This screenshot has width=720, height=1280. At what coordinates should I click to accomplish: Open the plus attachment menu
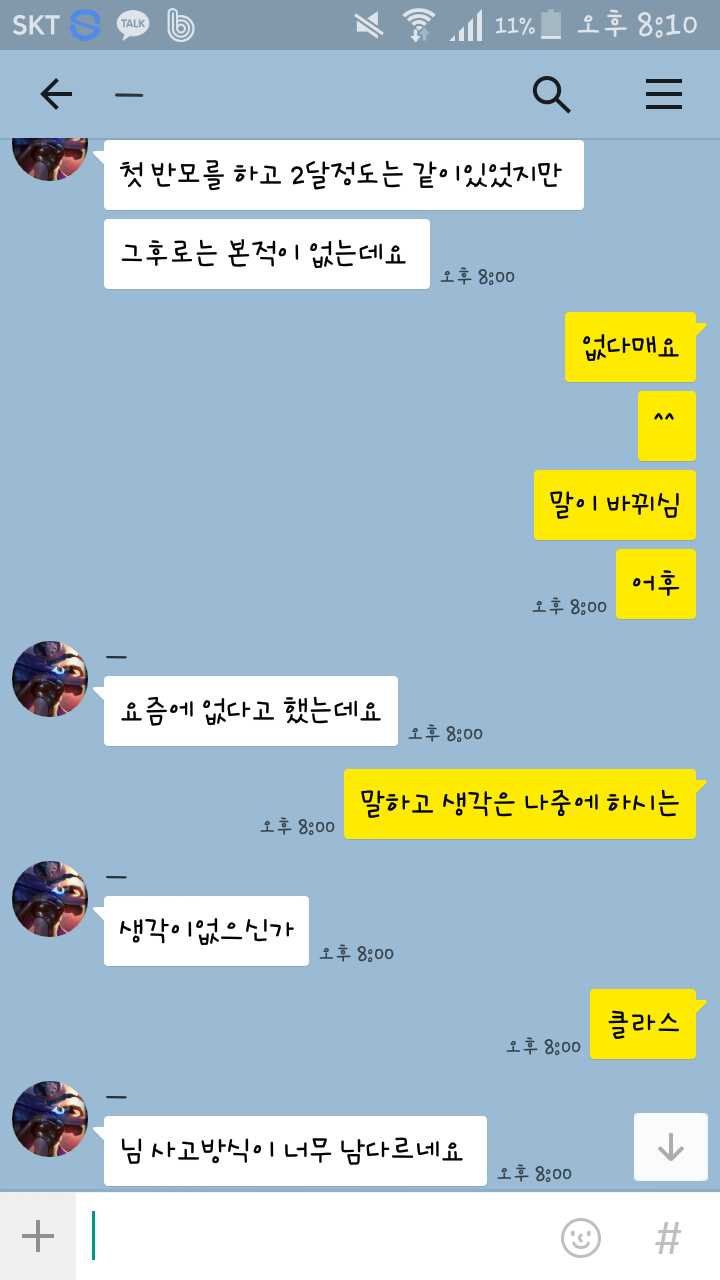[x=38, y=1236]
